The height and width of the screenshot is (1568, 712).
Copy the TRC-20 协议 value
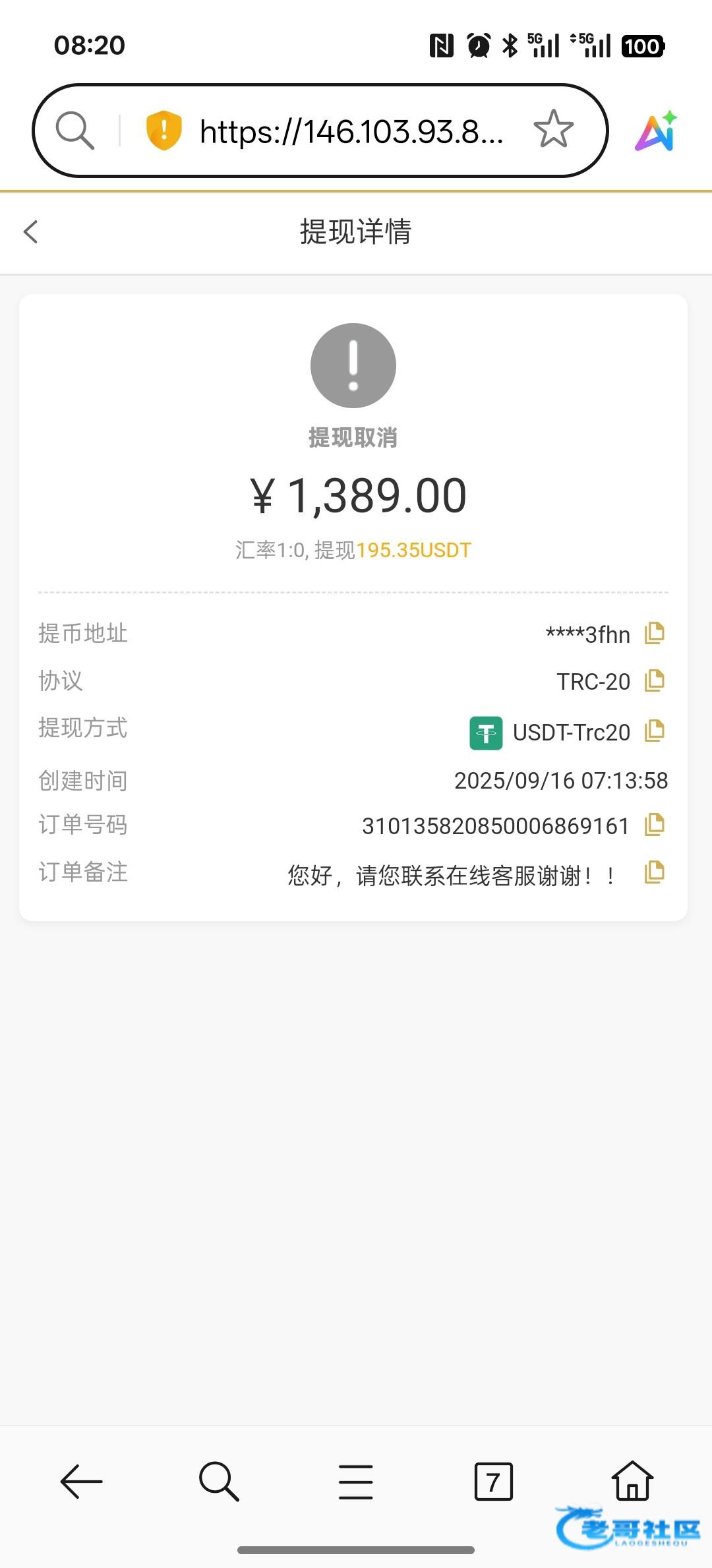pos(654,680)
